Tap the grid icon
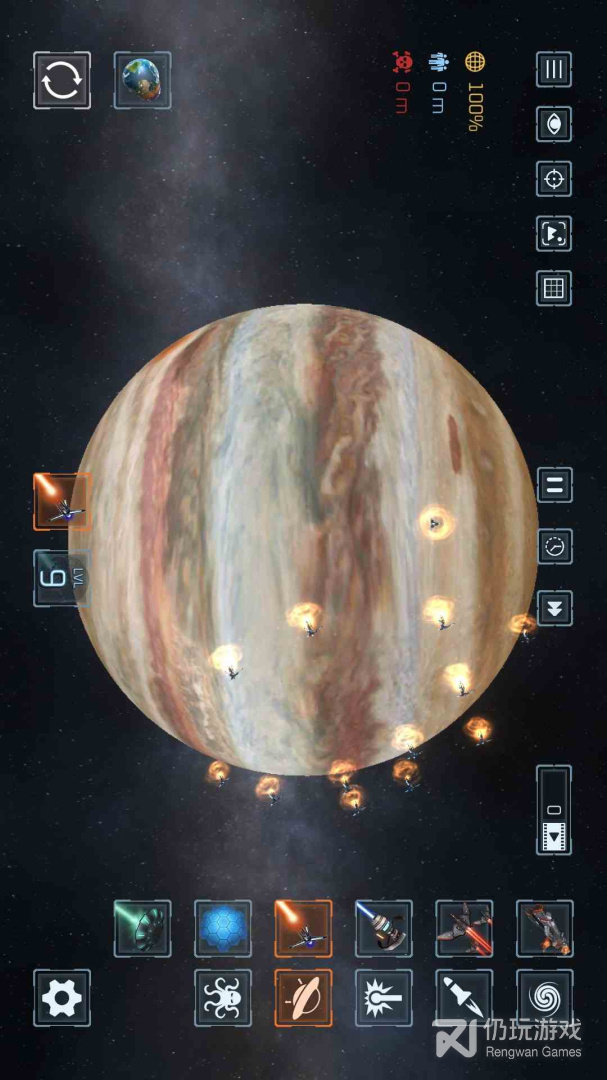Viewport: 607px width, 1080px height. (x=554, y=288)
